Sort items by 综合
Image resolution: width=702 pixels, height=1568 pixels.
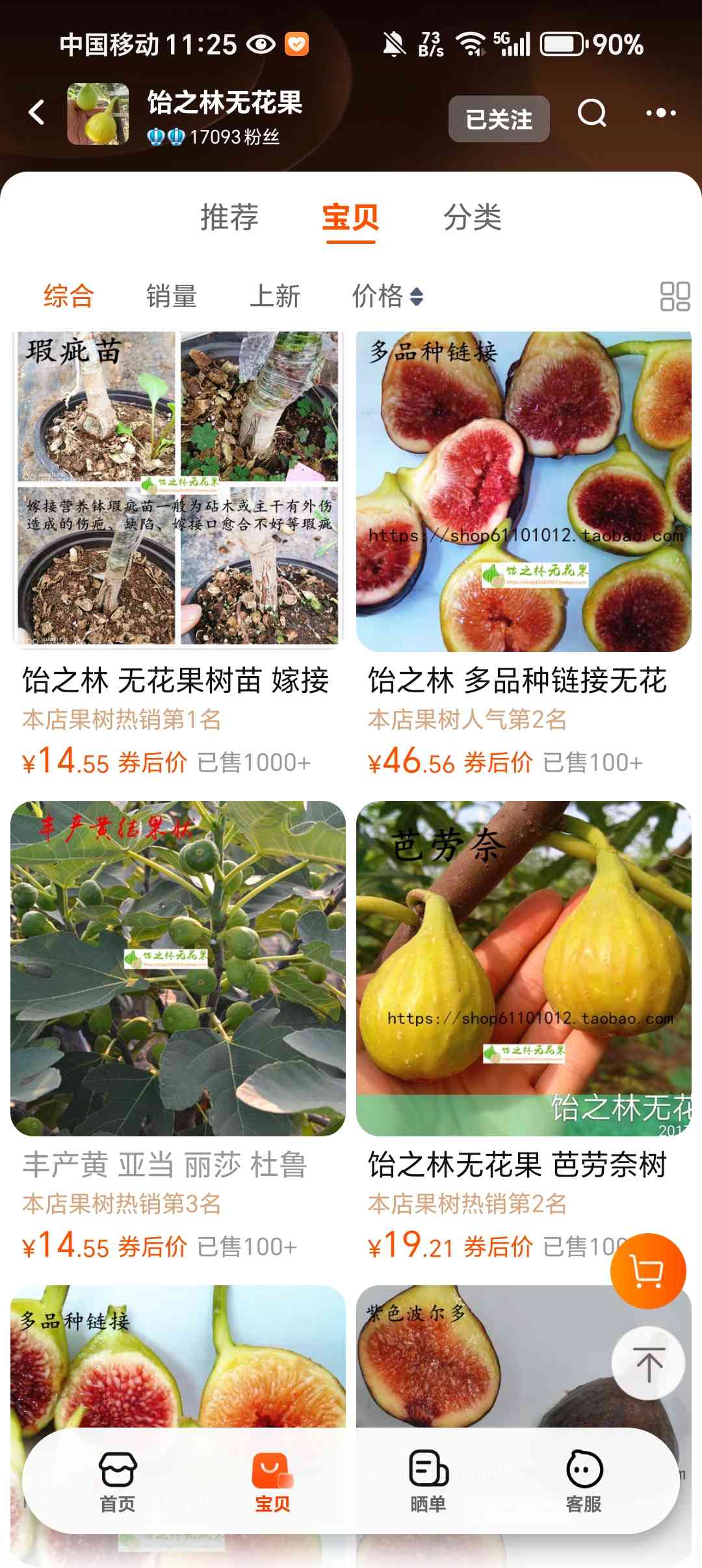pyautogui.click(x=69, y=296)
